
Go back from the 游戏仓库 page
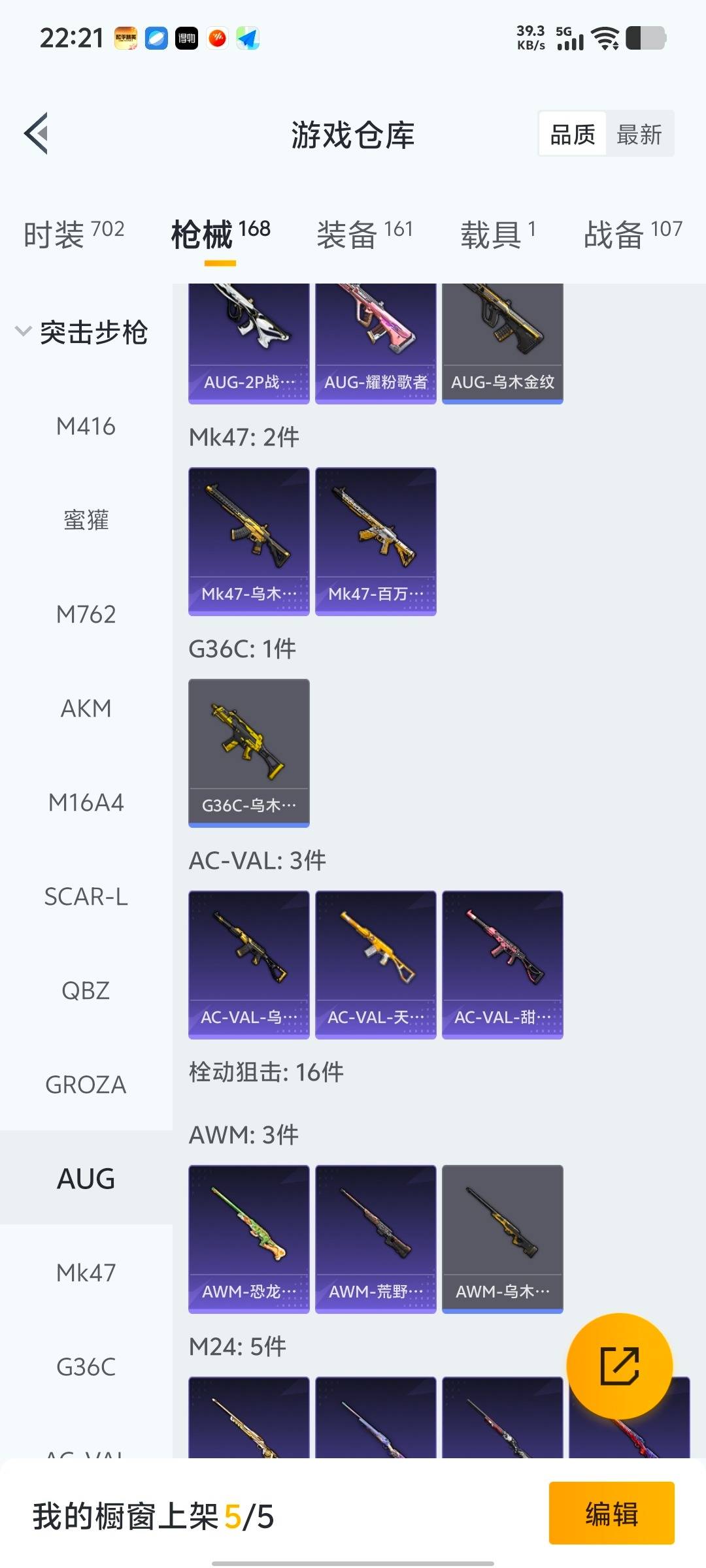tap(37, 134)
